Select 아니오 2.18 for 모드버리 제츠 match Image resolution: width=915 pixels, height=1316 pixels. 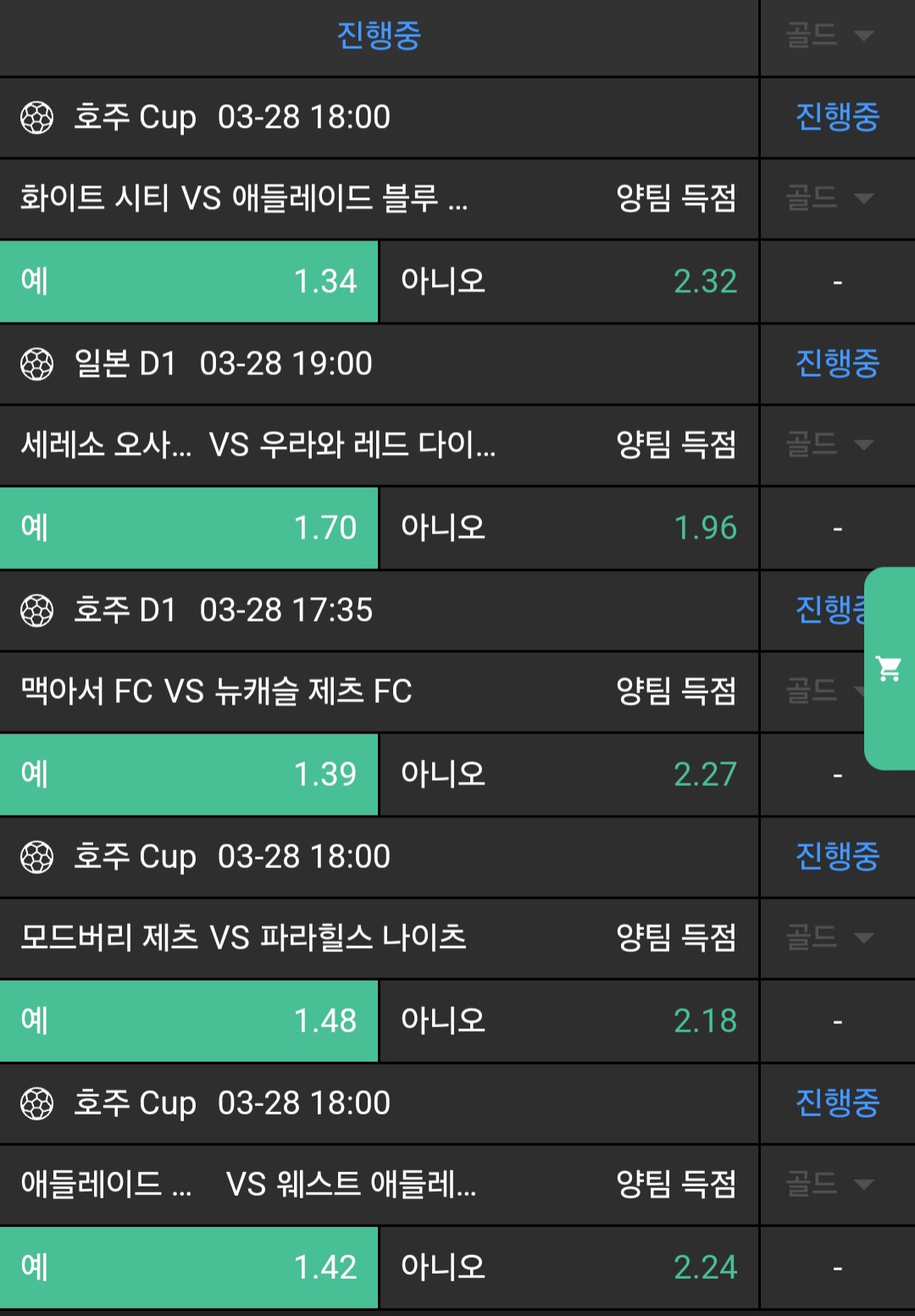pyautogui.click(x=568, y=1020)
